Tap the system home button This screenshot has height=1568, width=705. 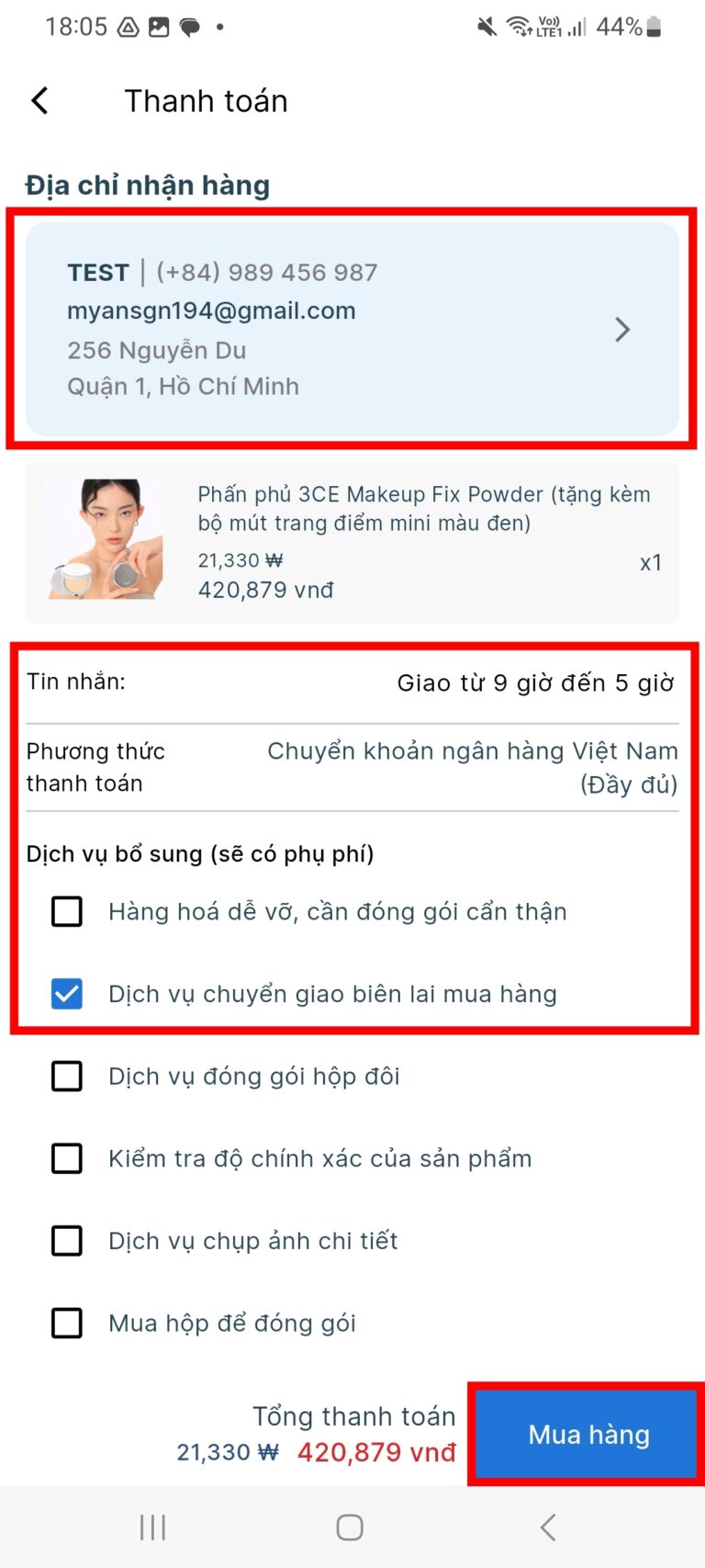(350, 1528)
